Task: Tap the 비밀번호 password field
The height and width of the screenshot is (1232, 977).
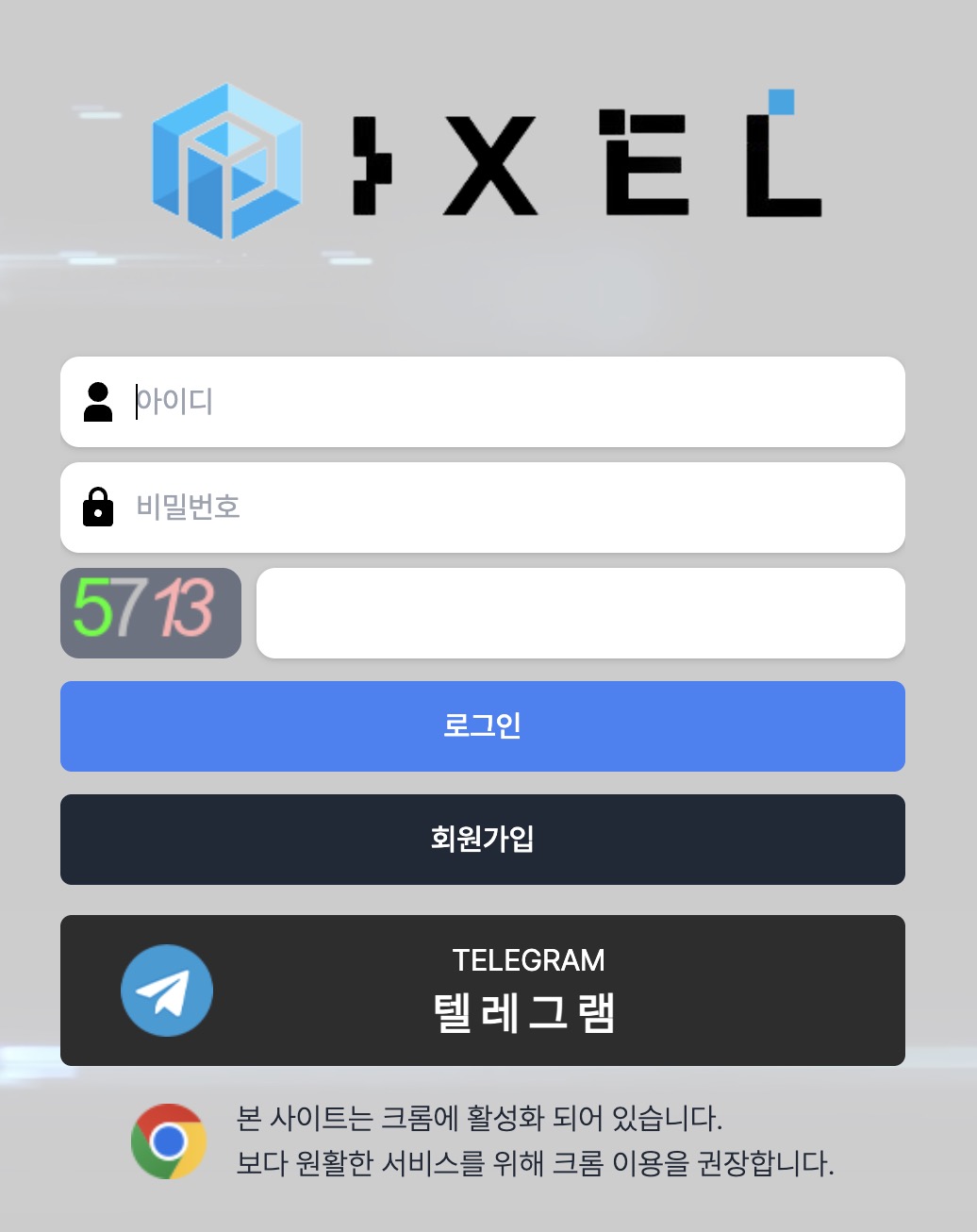Action: click(509, 508)
